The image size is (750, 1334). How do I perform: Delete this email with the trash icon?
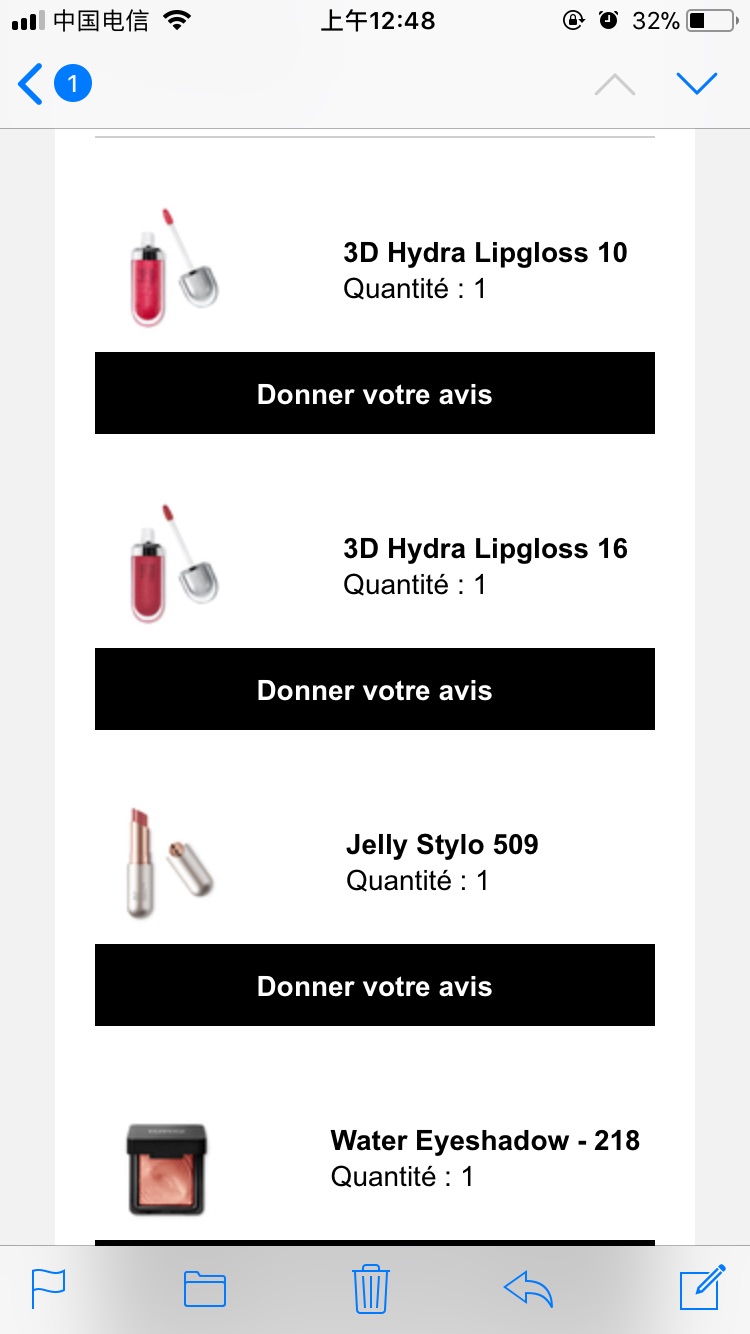click(x=371, y=1289)
